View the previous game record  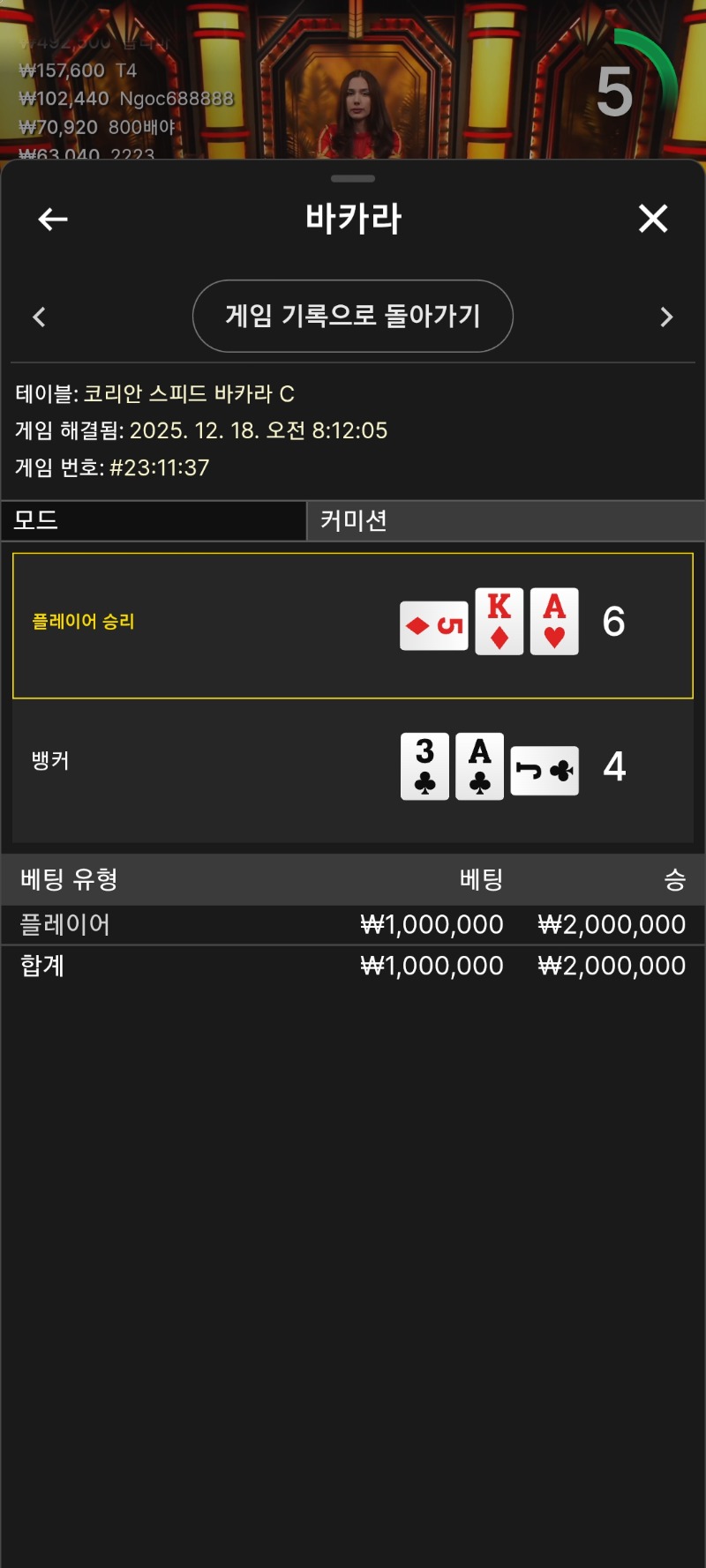39,317
